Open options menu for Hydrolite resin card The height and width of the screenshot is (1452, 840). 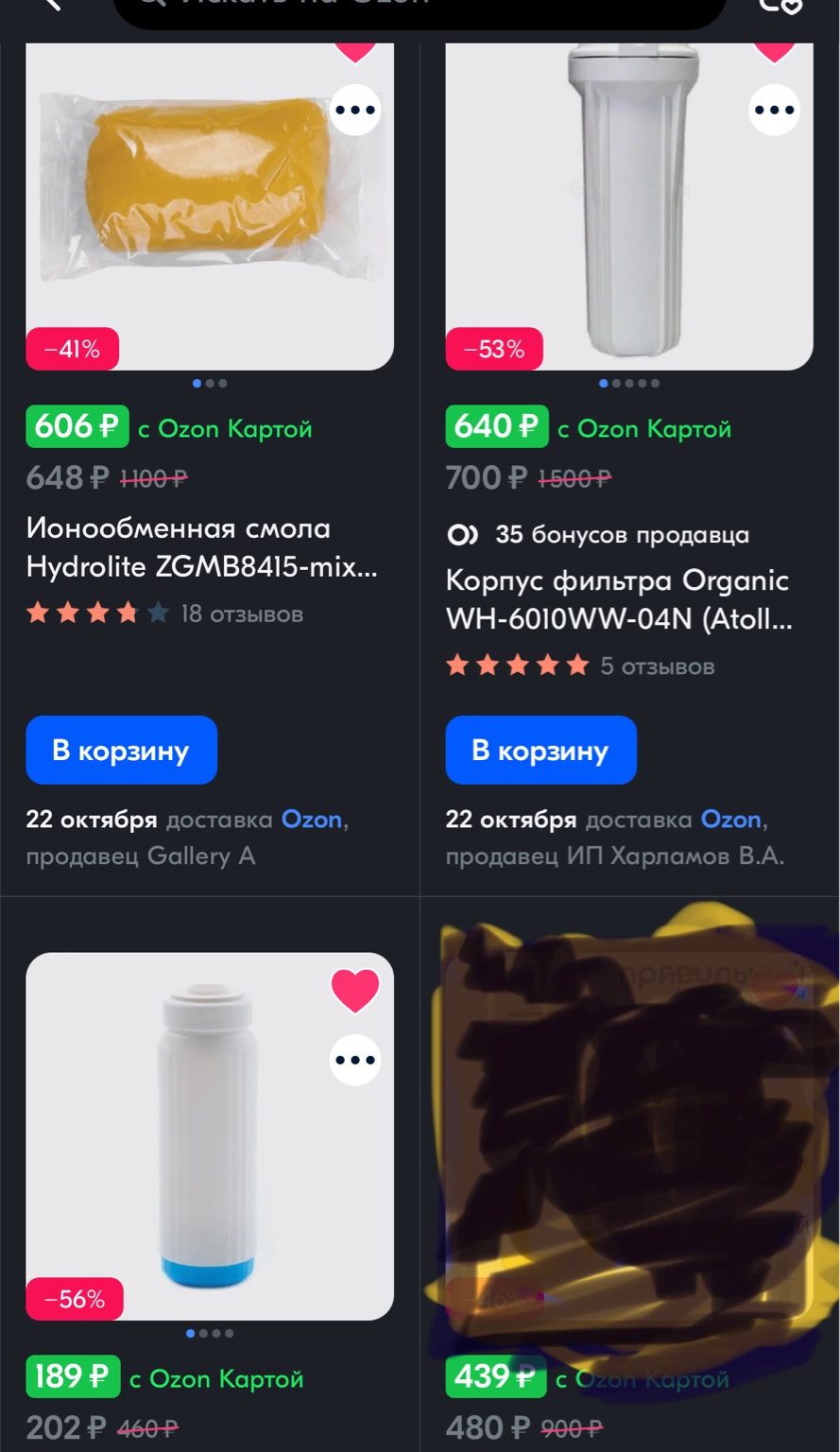[355, 110]
